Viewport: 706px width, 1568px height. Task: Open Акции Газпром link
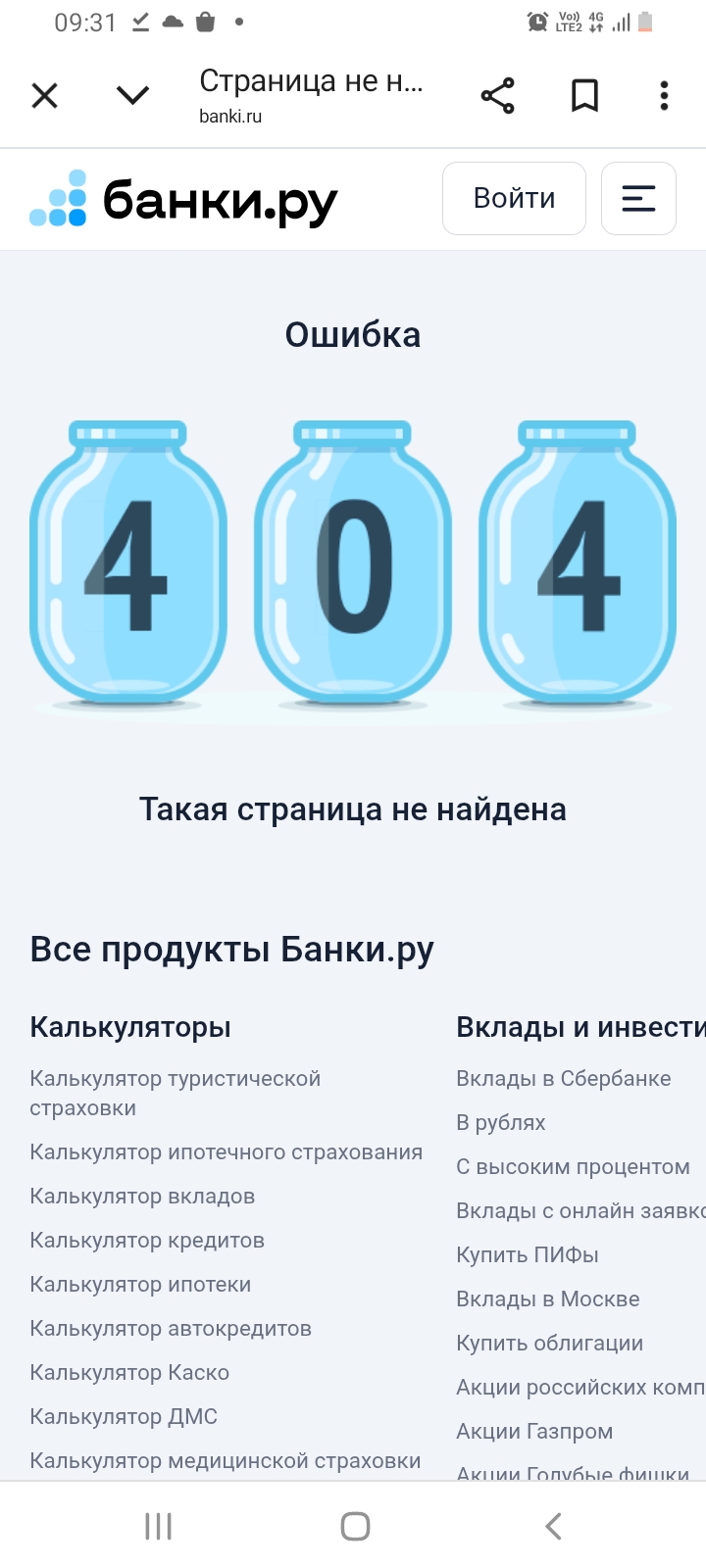(x=534, y=1432)
